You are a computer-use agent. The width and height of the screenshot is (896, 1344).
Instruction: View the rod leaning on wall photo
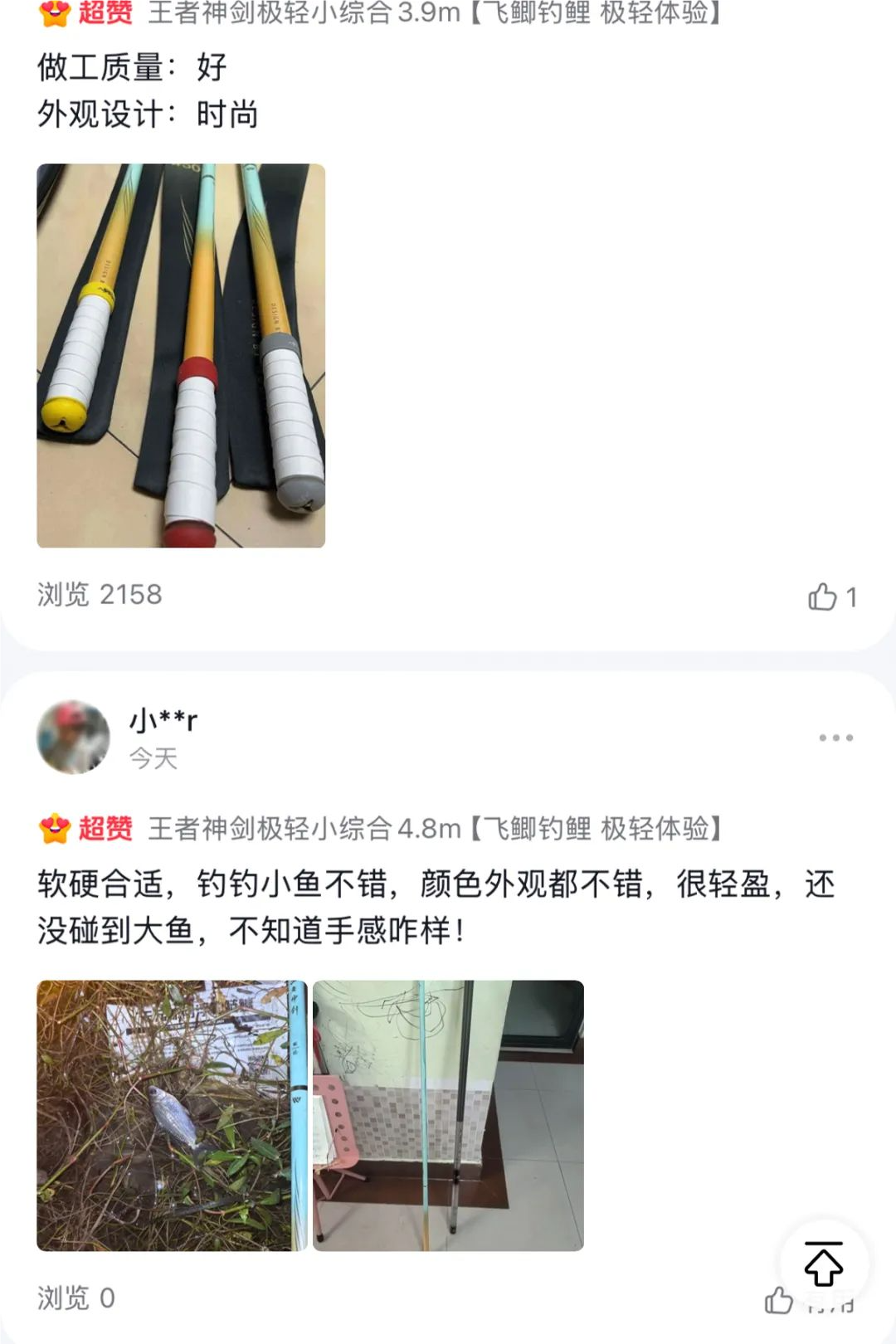448,1115
